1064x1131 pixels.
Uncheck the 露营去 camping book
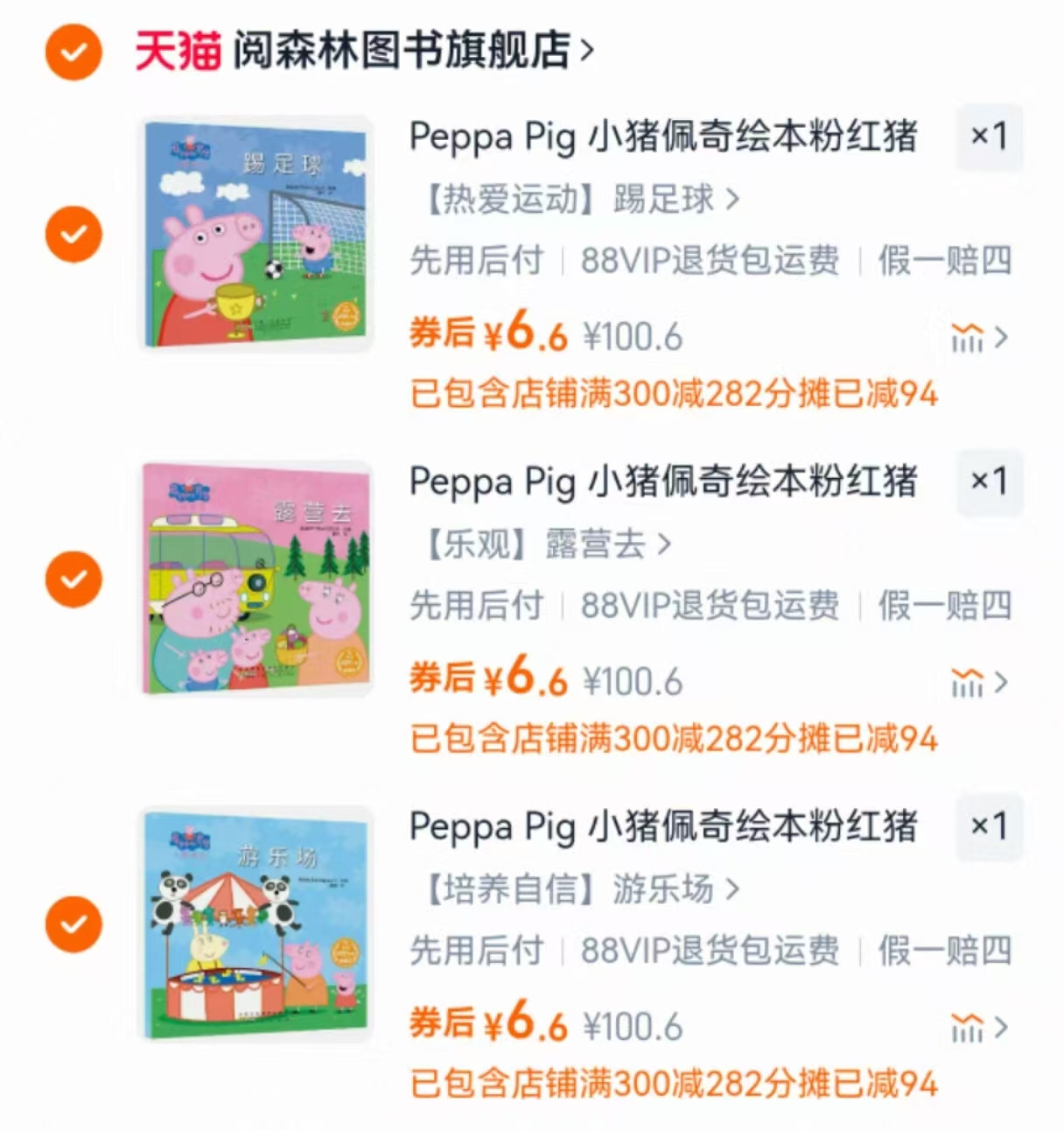[73, 579]
